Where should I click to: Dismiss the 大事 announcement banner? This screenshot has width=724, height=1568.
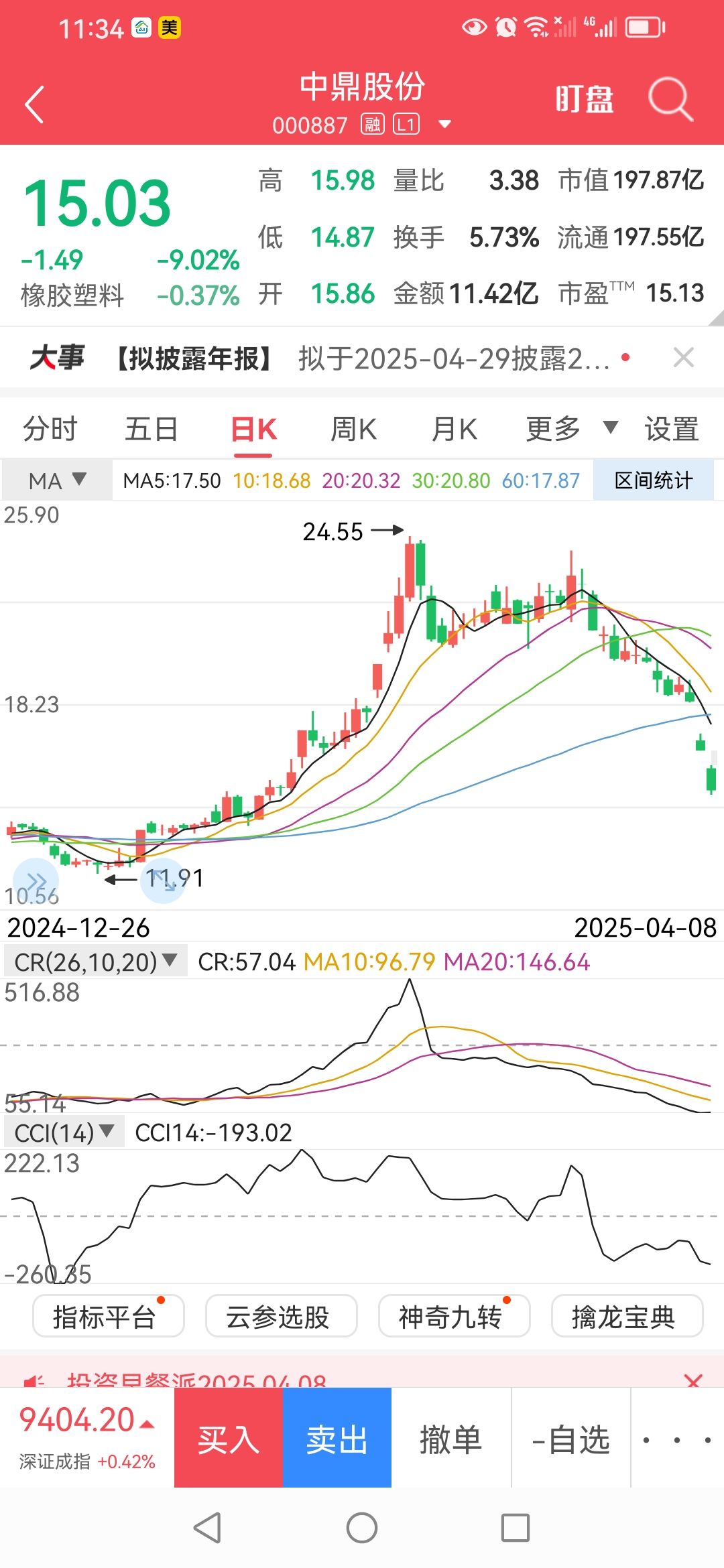point(683,358)
